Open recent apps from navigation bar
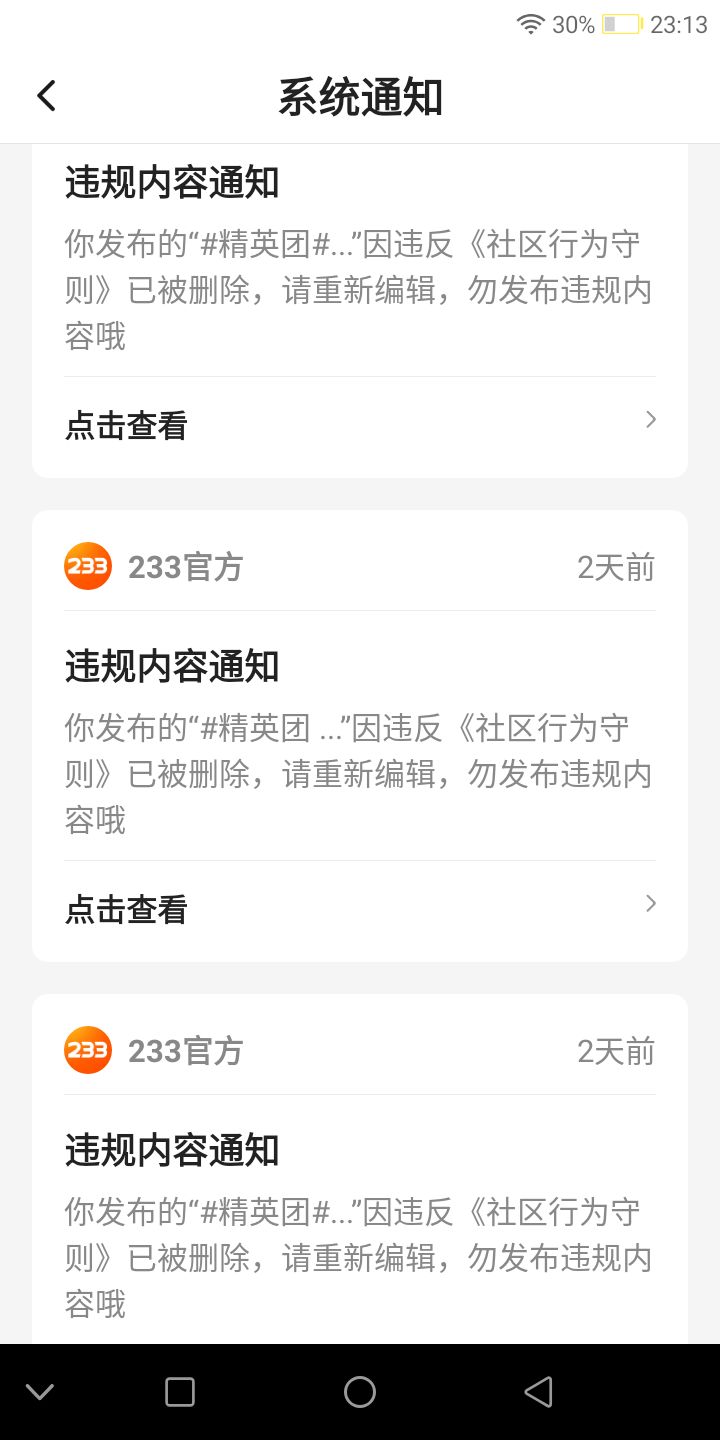Screen dimensions: 720x1440 [x=180, y=1392]
